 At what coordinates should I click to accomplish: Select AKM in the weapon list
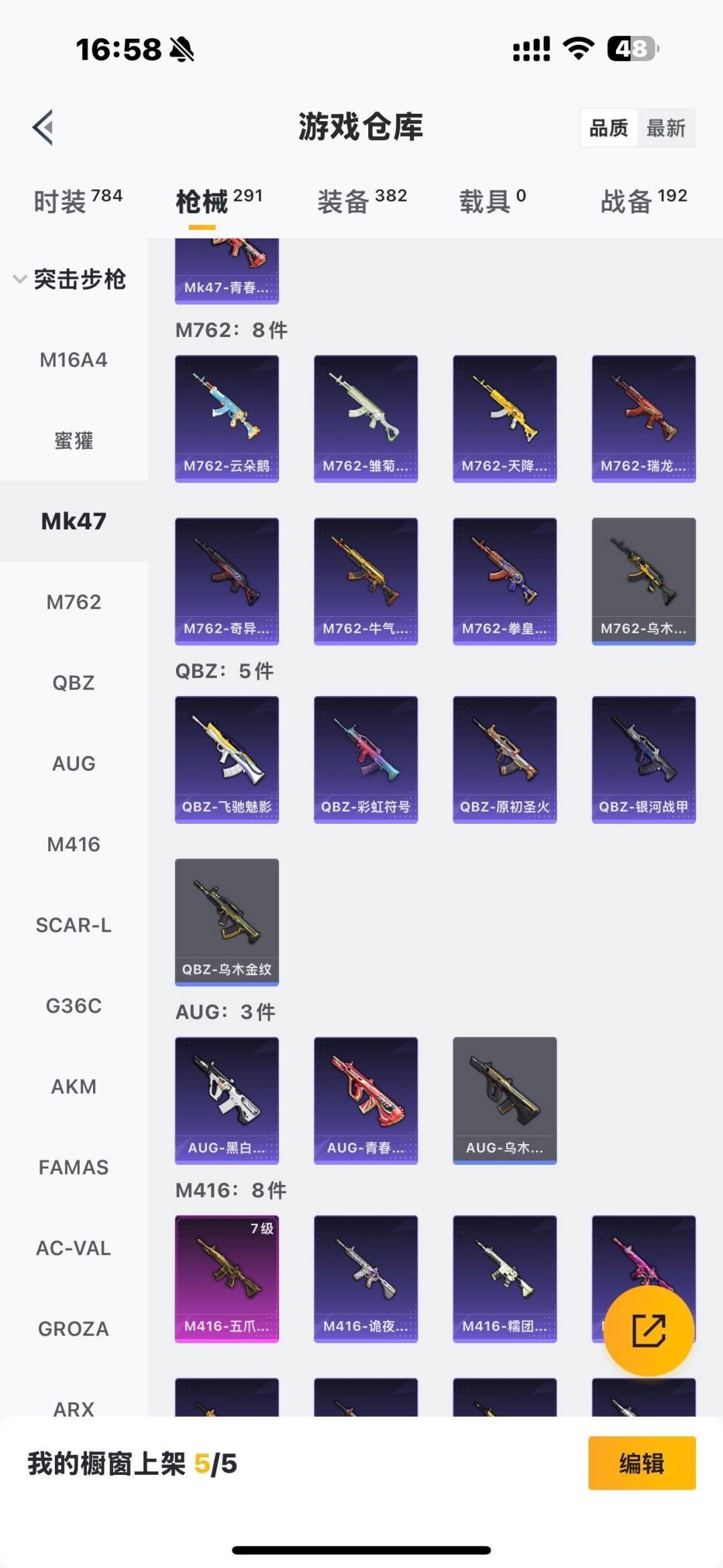(74, 1086)
